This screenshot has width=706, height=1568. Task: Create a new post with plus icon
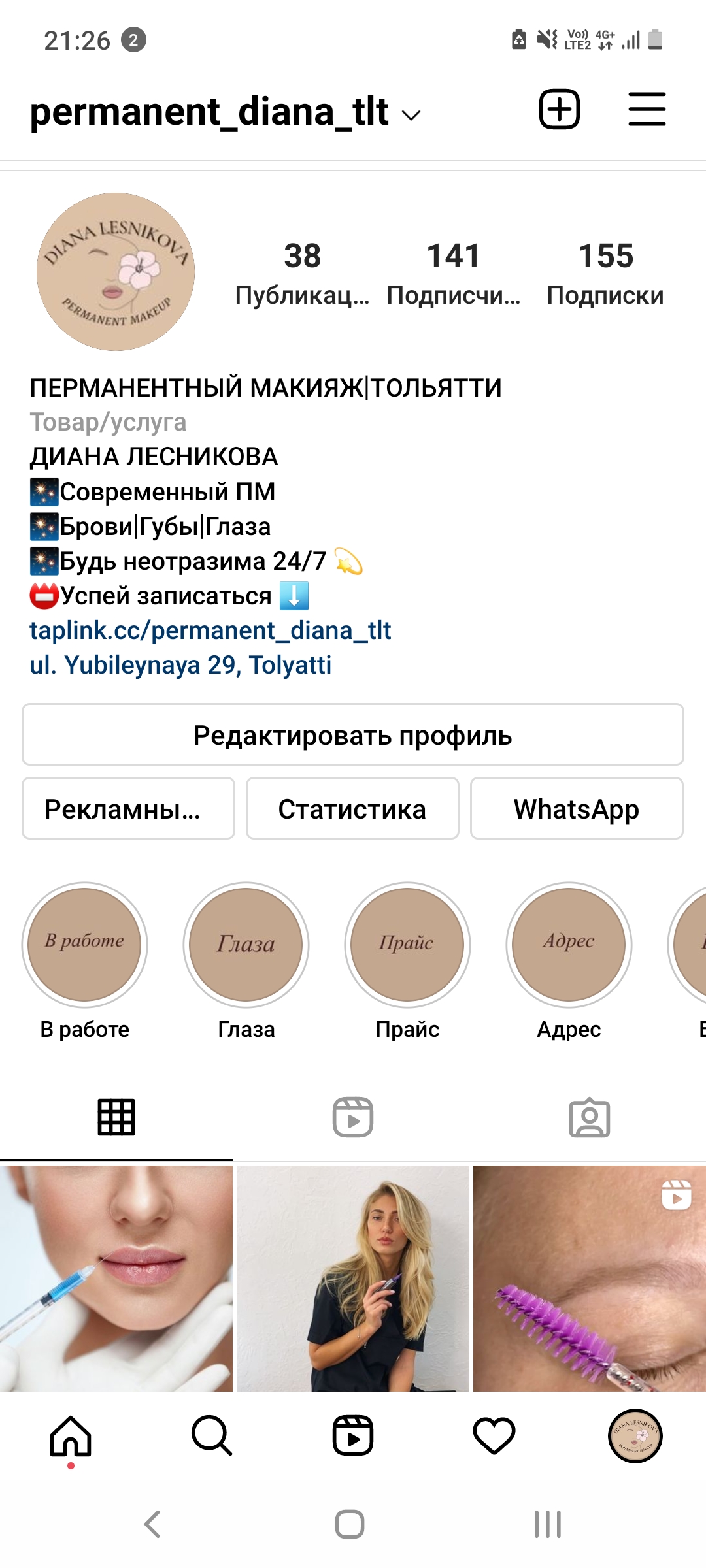559,109
